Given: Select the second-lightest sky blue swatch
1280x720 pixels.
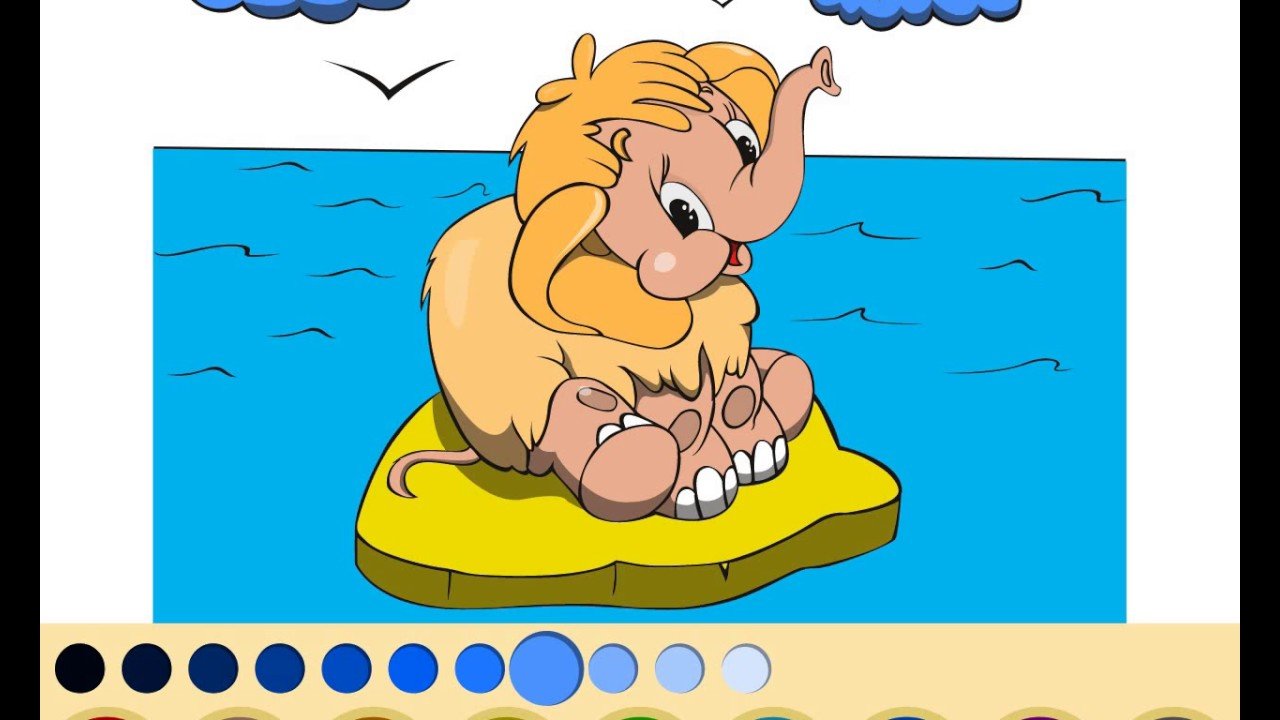Looking at the screenshot, I should (679, 668).
